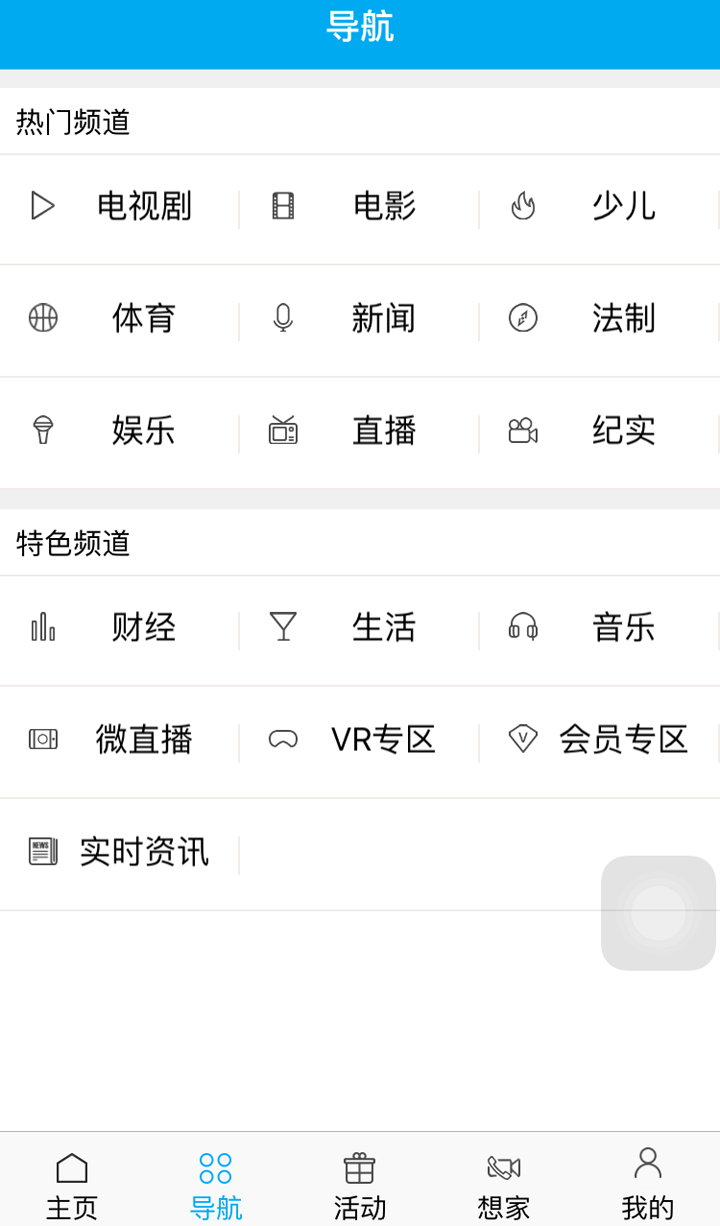Open the 电影 channel
This screenshot has height=1226, width=720.
[360, 207]
